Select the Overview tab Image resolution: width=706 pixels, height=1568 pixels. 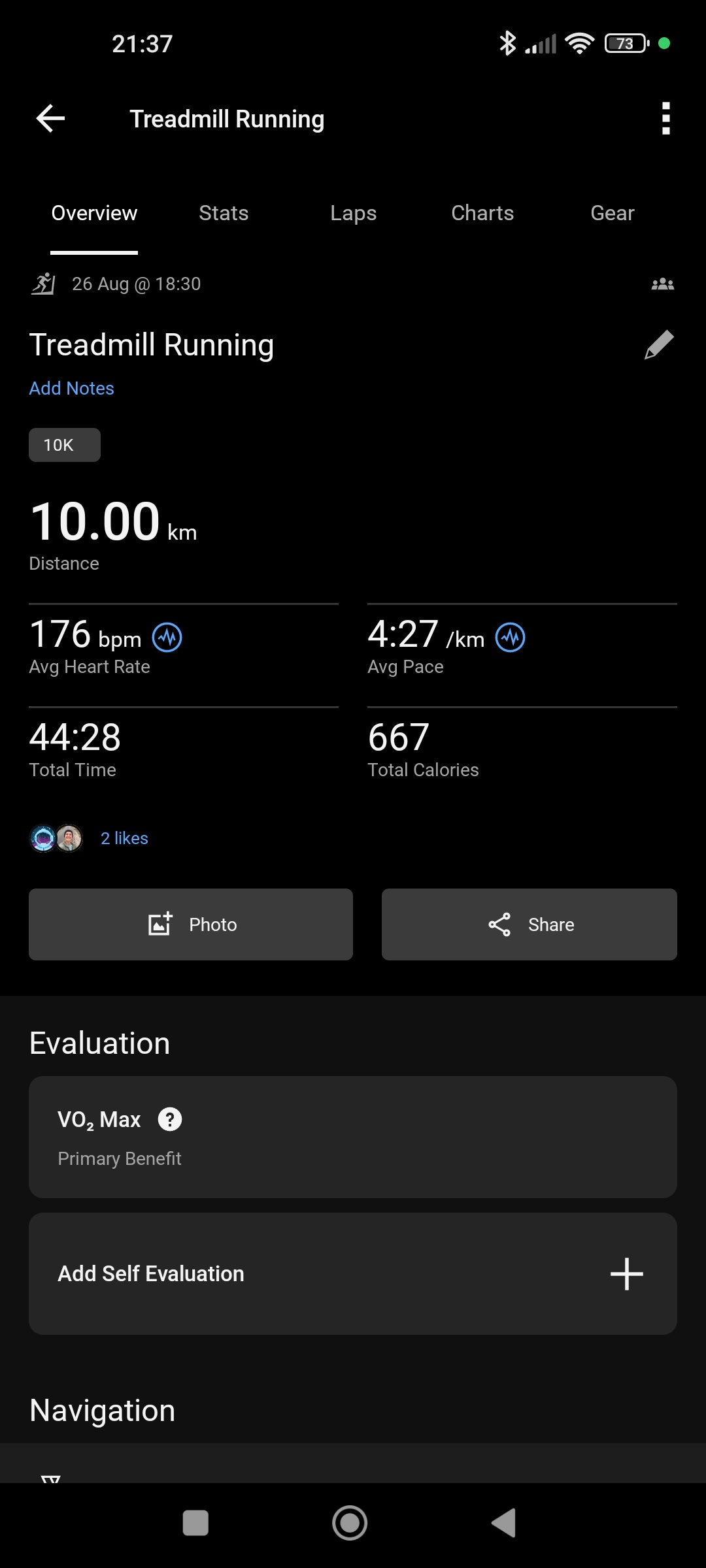coord(94,213)
